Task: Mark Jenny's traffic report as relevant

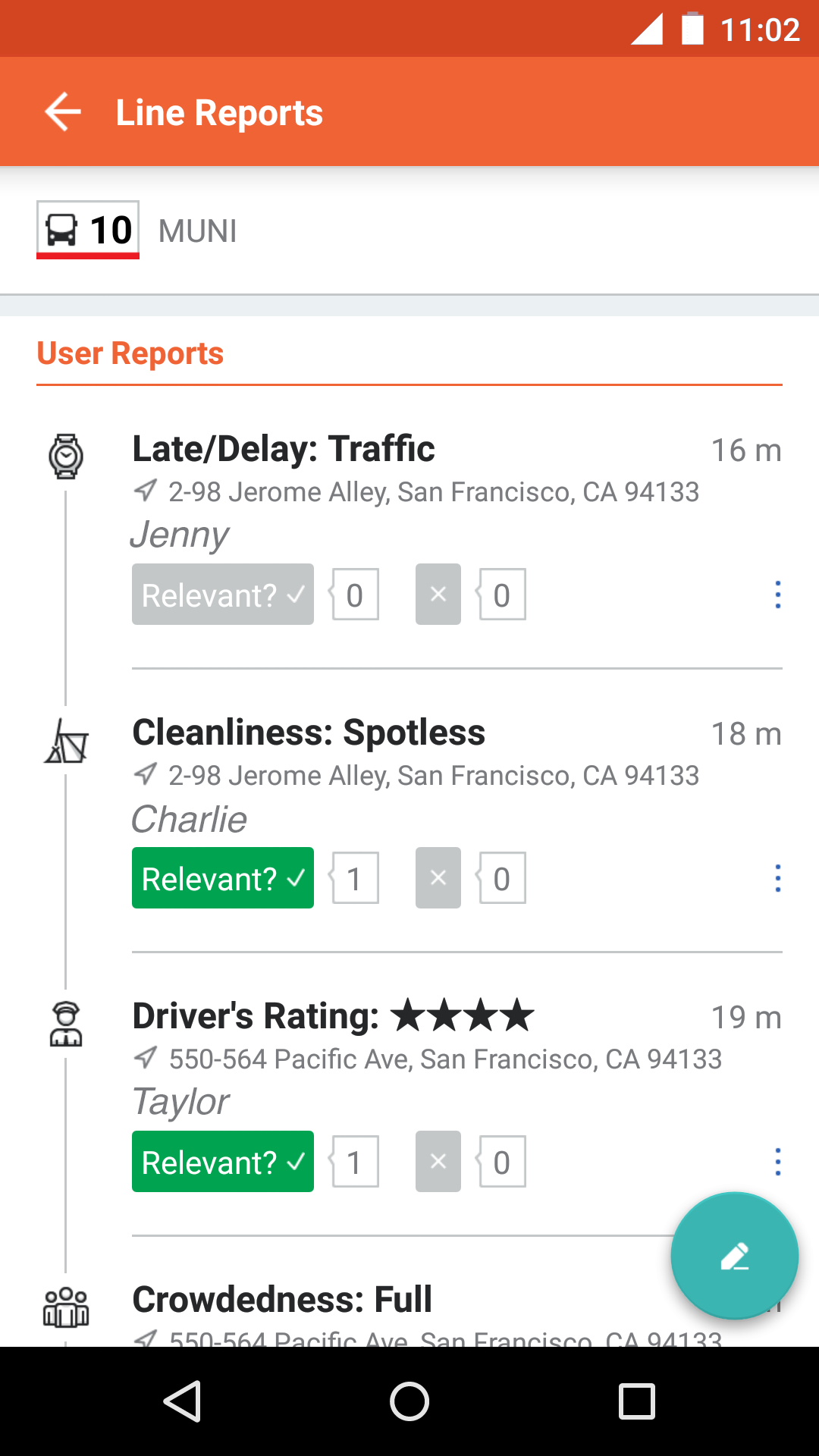Action: click(x=222, y=595)
